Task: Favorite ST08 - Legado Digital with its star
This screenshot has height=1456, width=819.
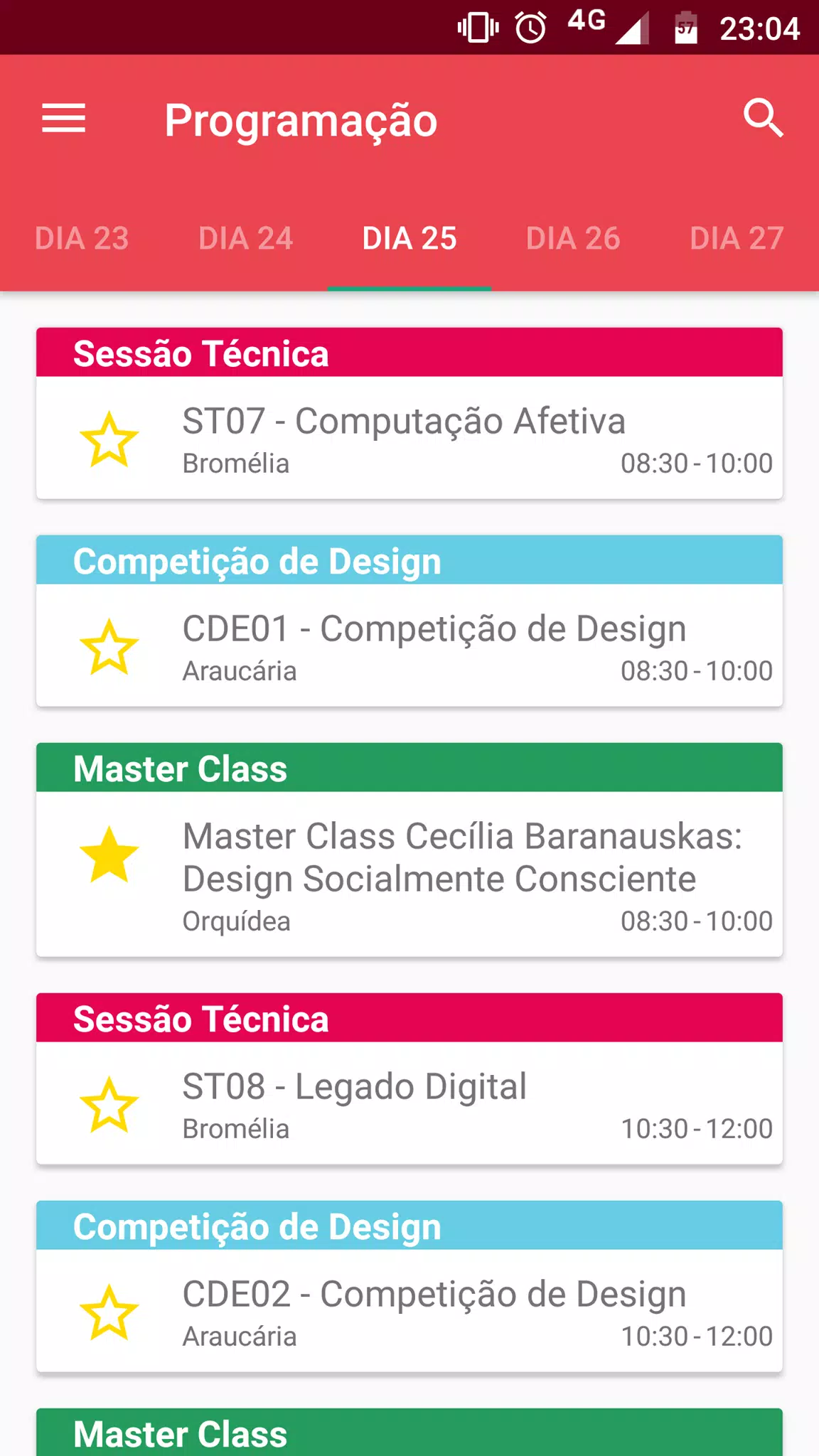Action: coord(109,1105)
